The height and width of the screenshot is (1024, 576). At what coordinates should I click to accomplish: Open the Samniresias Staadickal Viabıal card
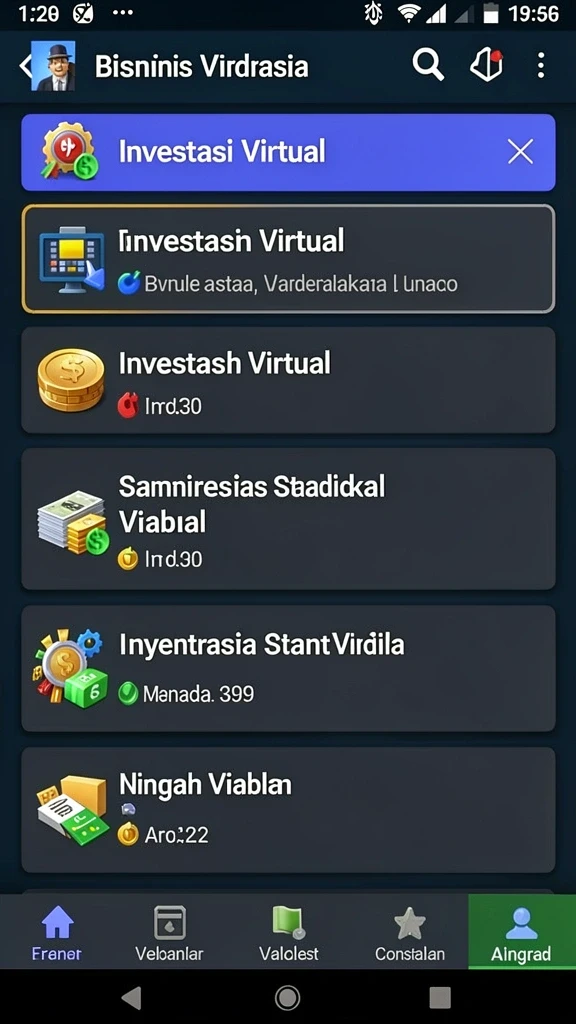pos(288,519)
